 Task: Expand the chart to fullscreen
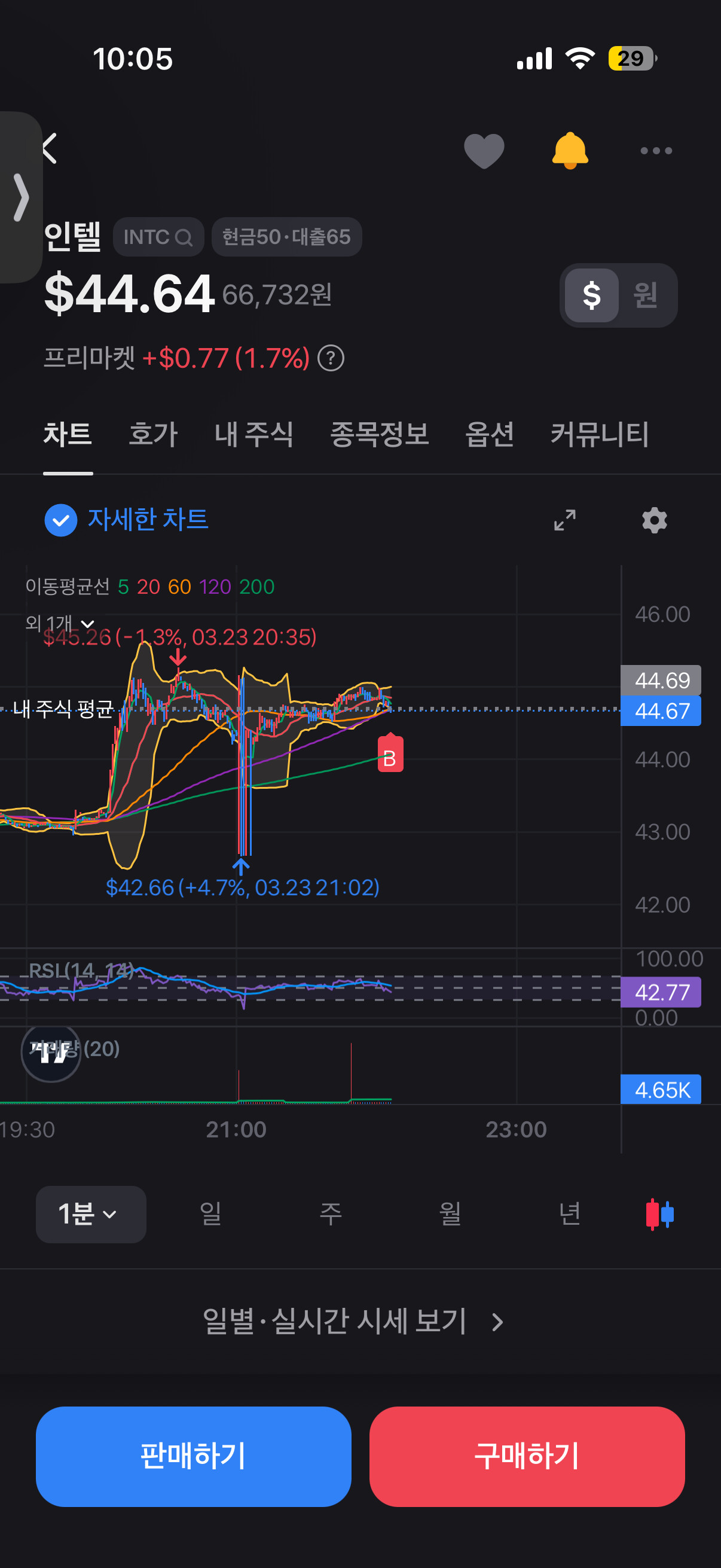[x=564, y=520]
